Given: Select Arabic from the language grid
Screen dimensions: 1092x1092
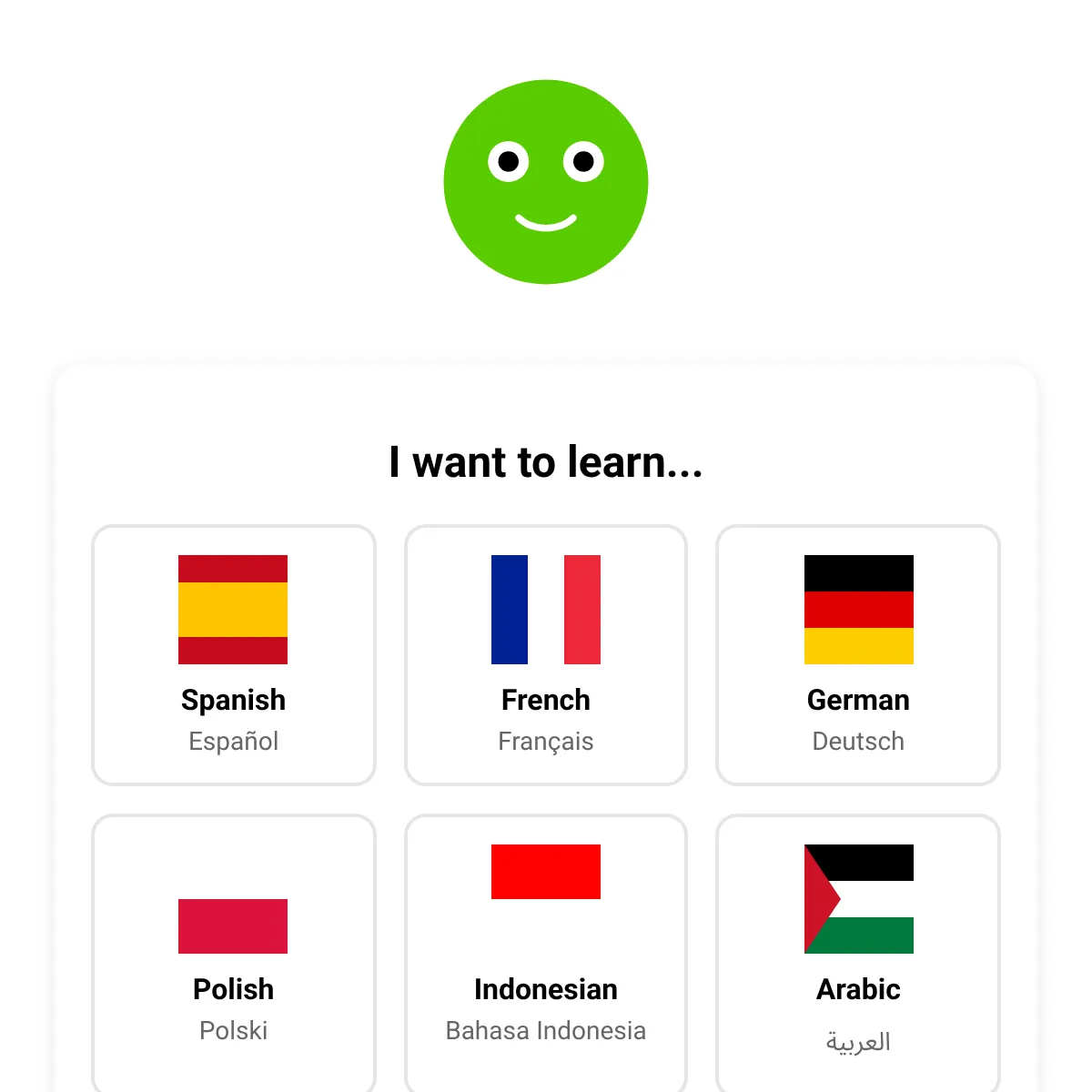Looking at the screenshot, I should [x=858, y=953].
